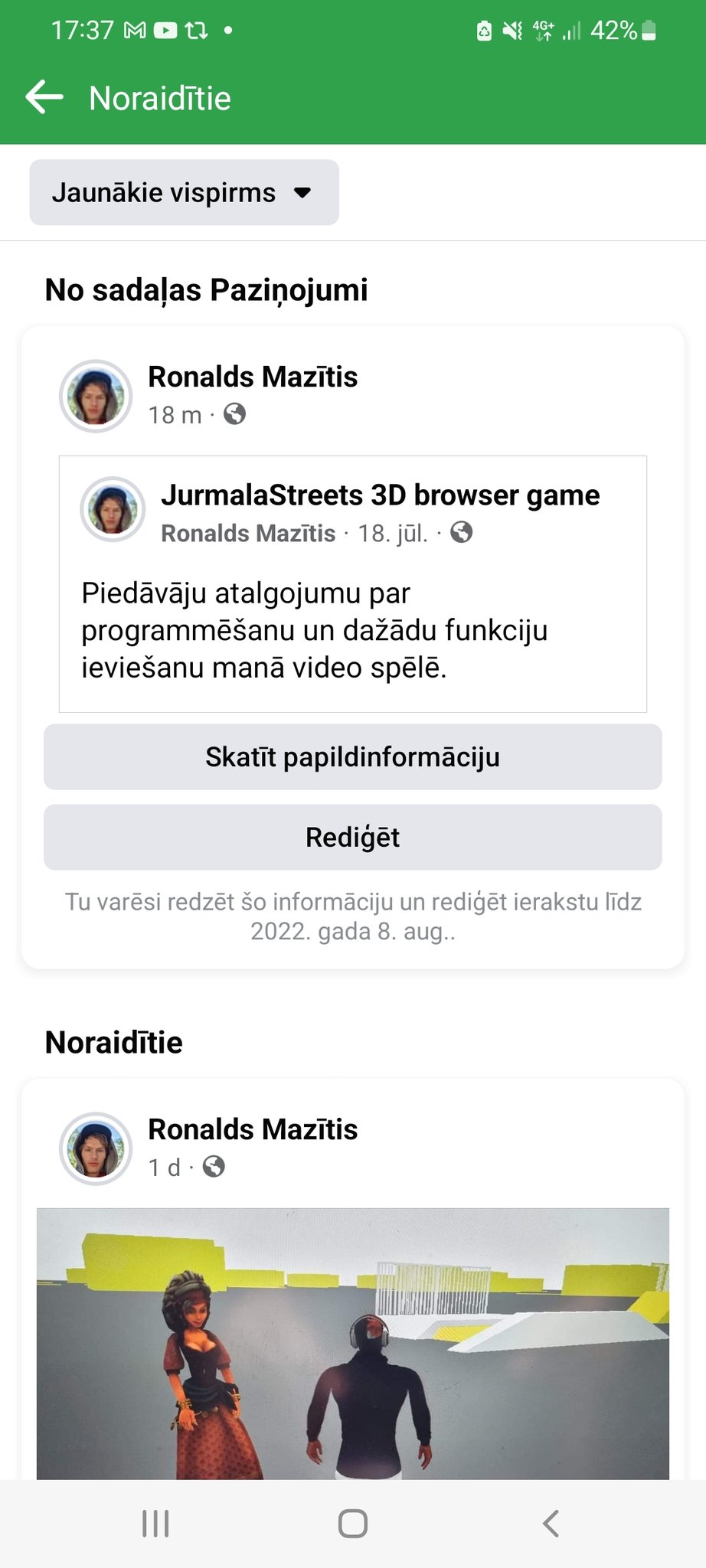This screenshot has width=706, height=1568.
Task: Open Ronalds Mazītis profile on the 1 d post
Action: click(252, 1129)
